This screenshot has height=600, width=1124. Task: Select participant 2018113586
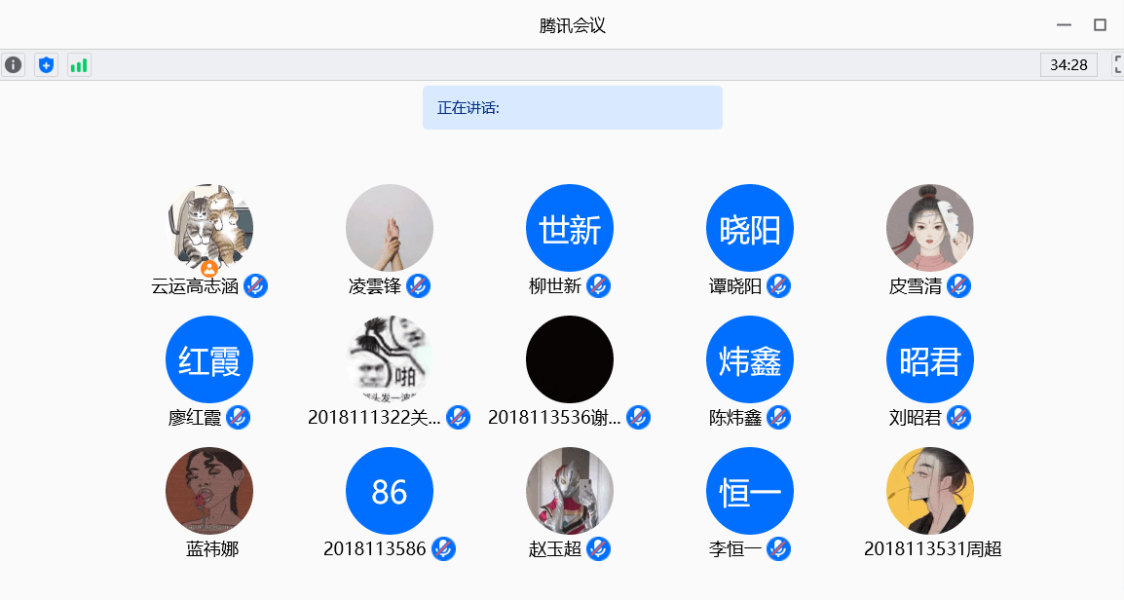pos(389,490)
